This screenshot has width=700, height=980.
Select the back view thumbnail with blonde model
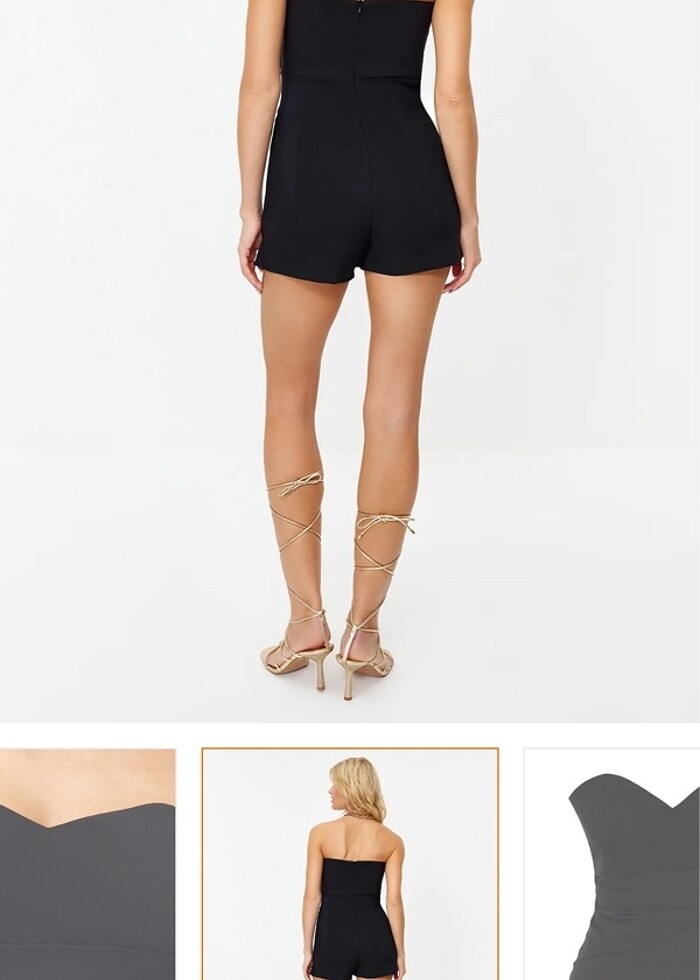[x=350, y=864]
